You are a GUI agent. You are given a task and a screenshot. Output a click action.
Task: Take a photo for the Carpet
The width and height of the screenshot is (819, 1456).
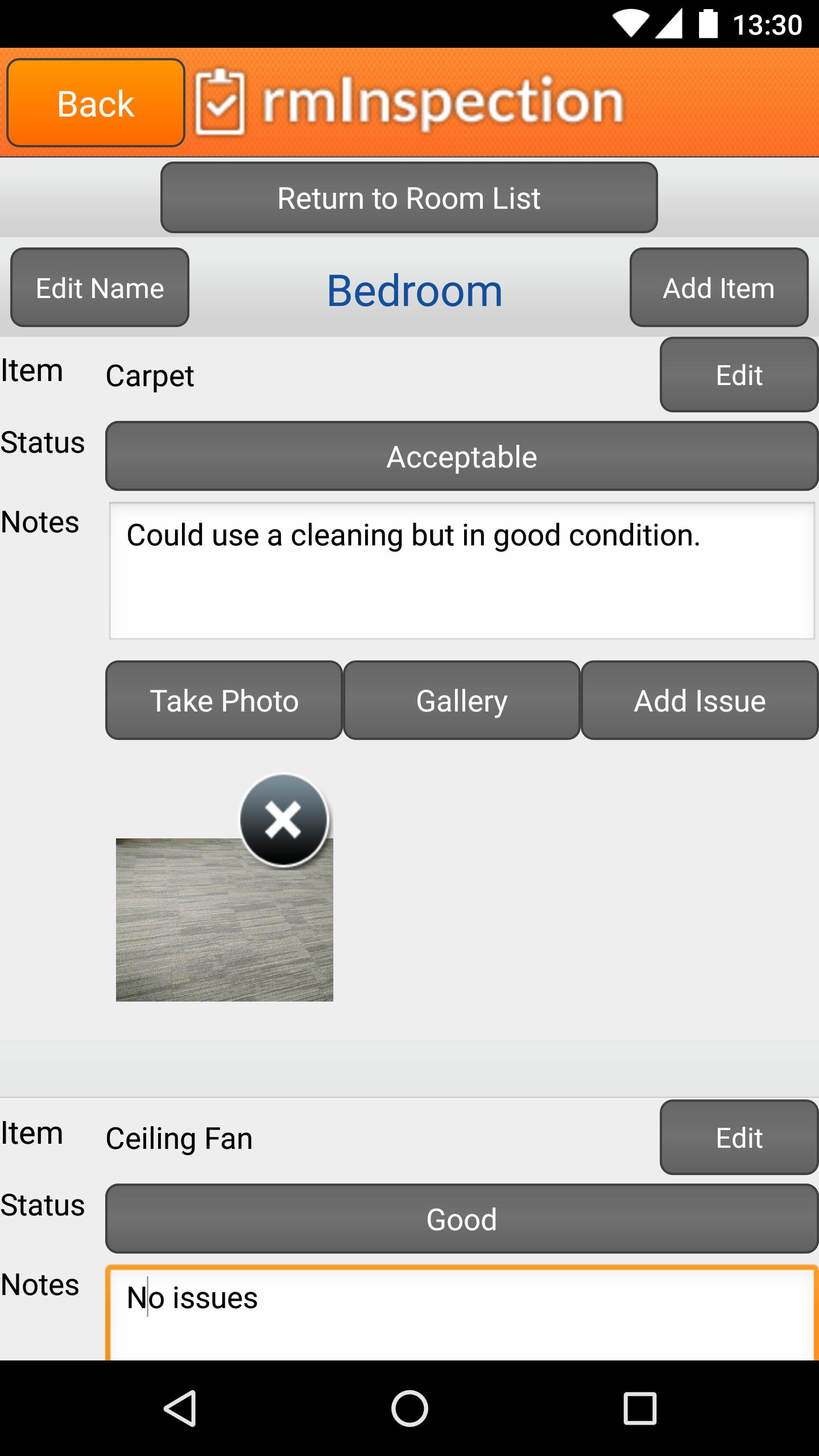[224, 700]
